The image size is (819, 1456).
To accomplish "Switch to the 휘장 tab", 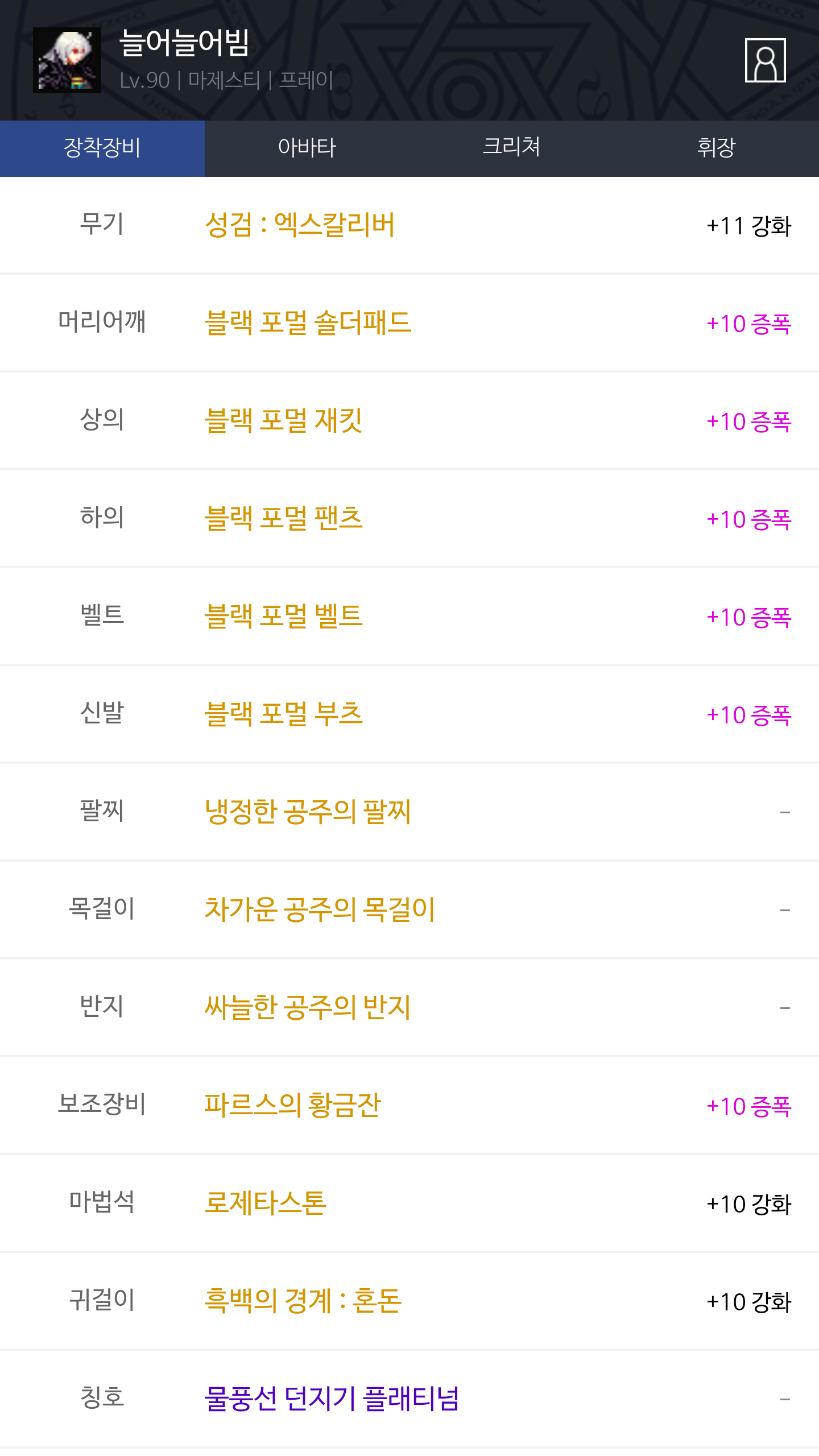I will (717, 148).
